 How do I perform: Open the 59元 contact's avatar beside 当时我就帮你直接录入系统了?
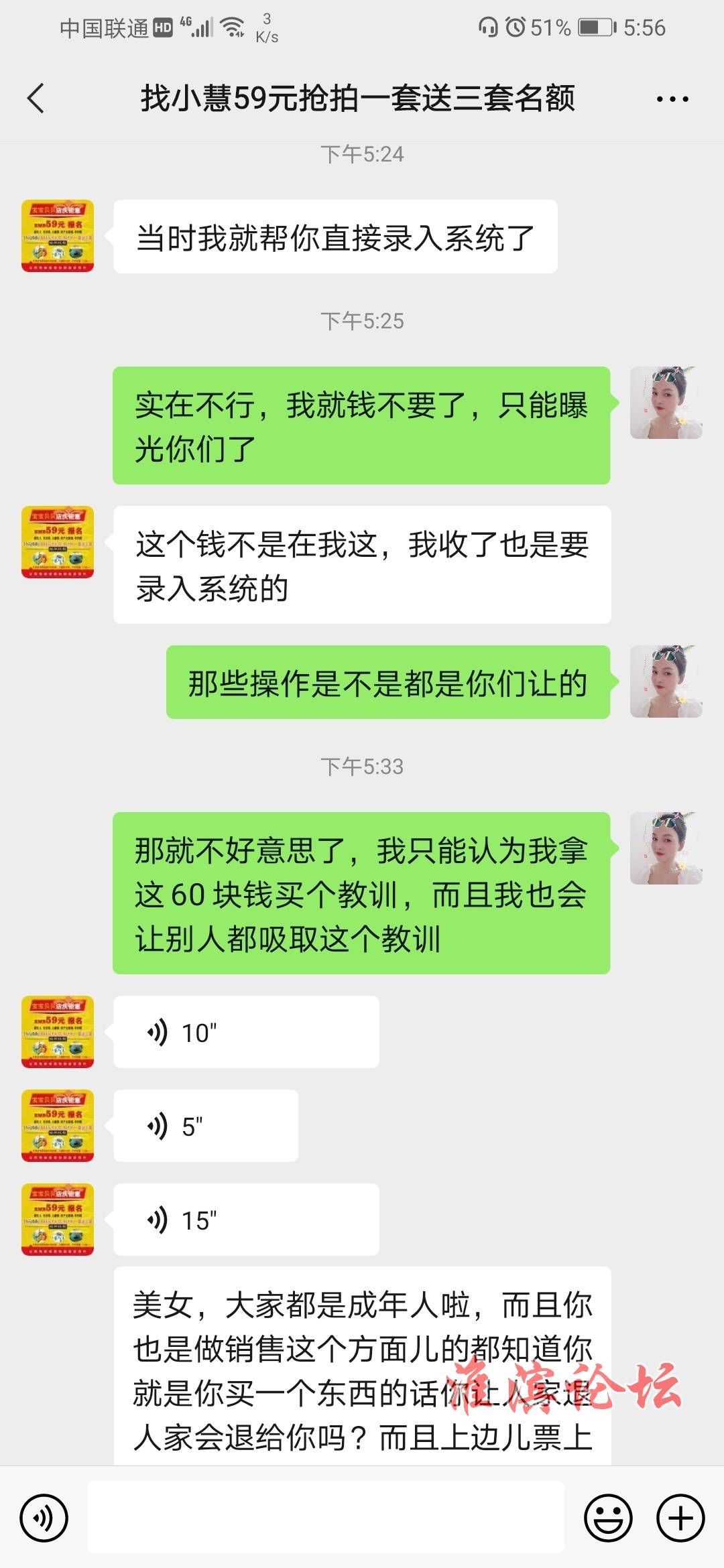tap(58, 236)
